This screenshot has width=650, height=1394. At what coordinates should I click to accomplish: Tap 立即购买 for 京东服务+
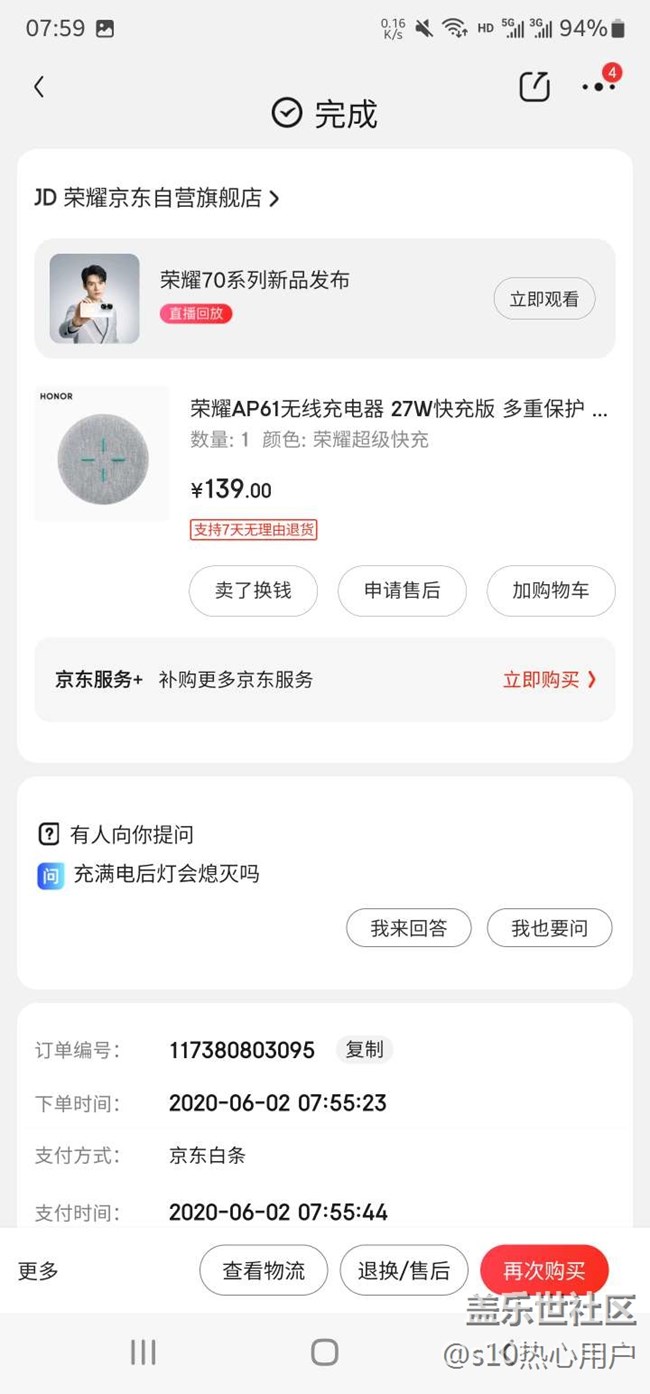(x=549, y=680)
